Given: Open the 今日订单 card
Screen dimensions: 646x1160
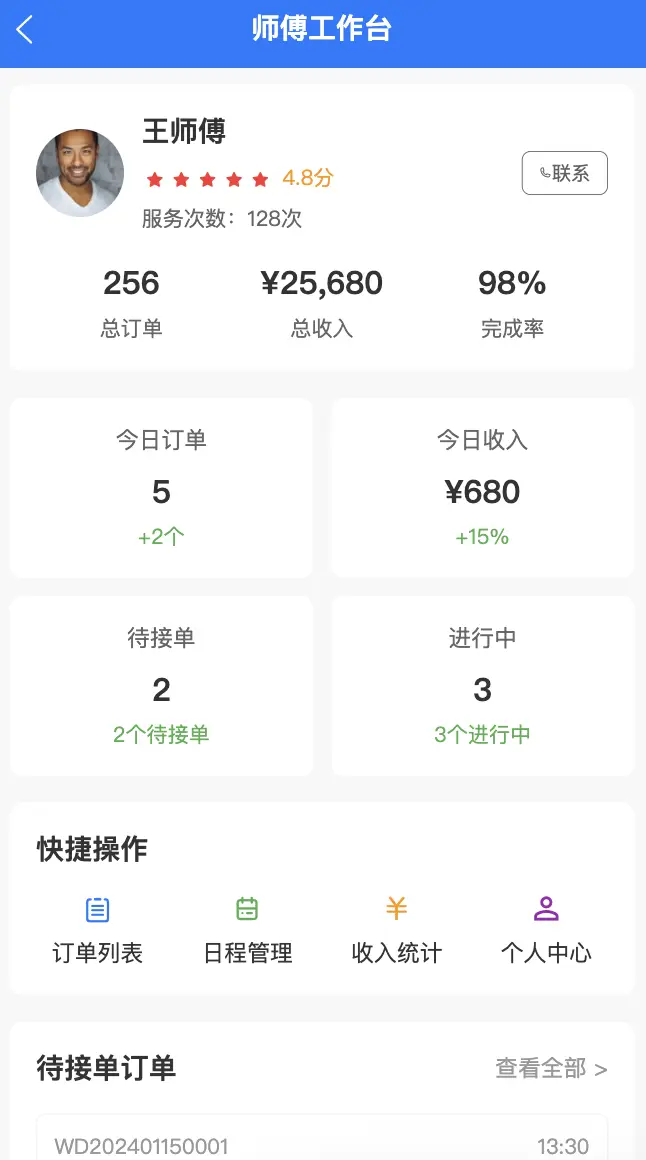Looking at the screenshot, I should [x=161, y=488].
